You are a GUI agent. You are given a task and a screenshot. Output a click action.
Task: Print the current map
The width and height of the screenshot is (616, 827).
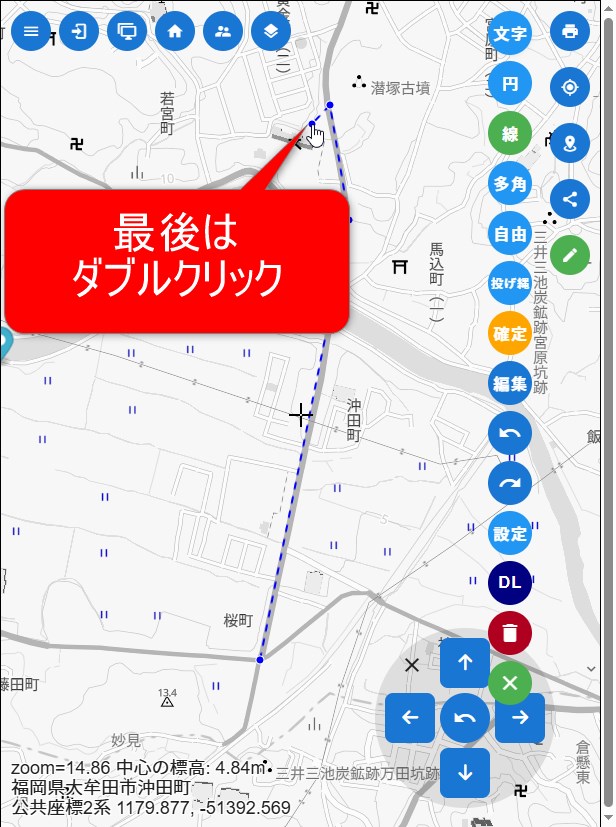pos(570,31)
